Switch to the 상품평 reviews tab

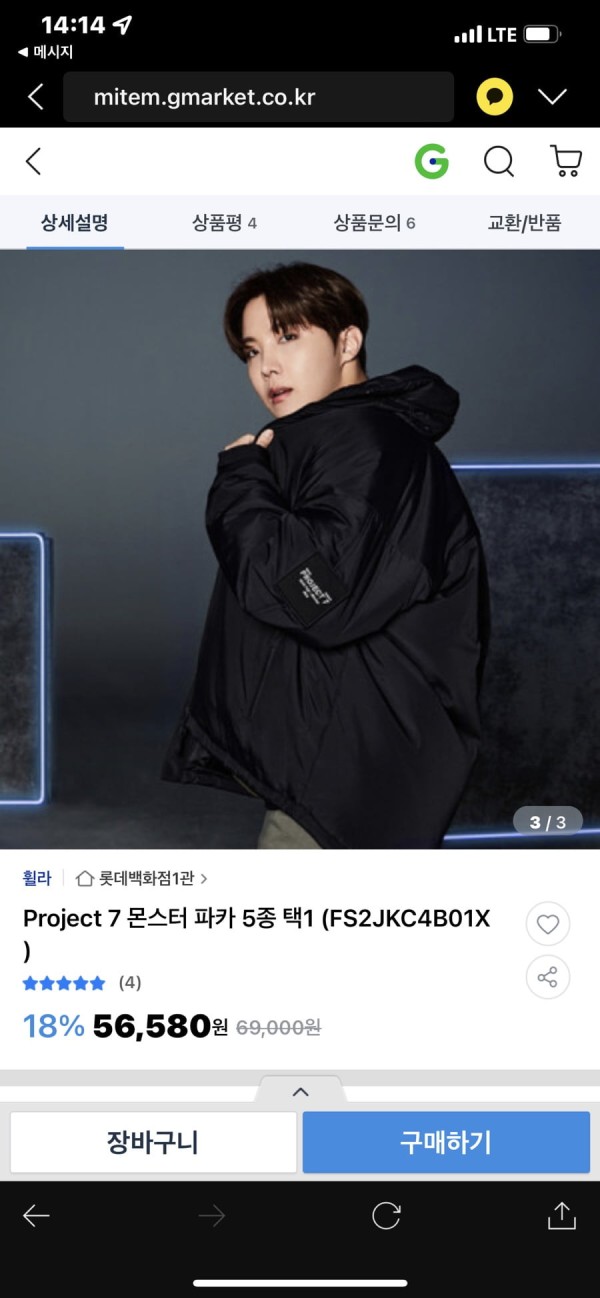click(224, 222)
